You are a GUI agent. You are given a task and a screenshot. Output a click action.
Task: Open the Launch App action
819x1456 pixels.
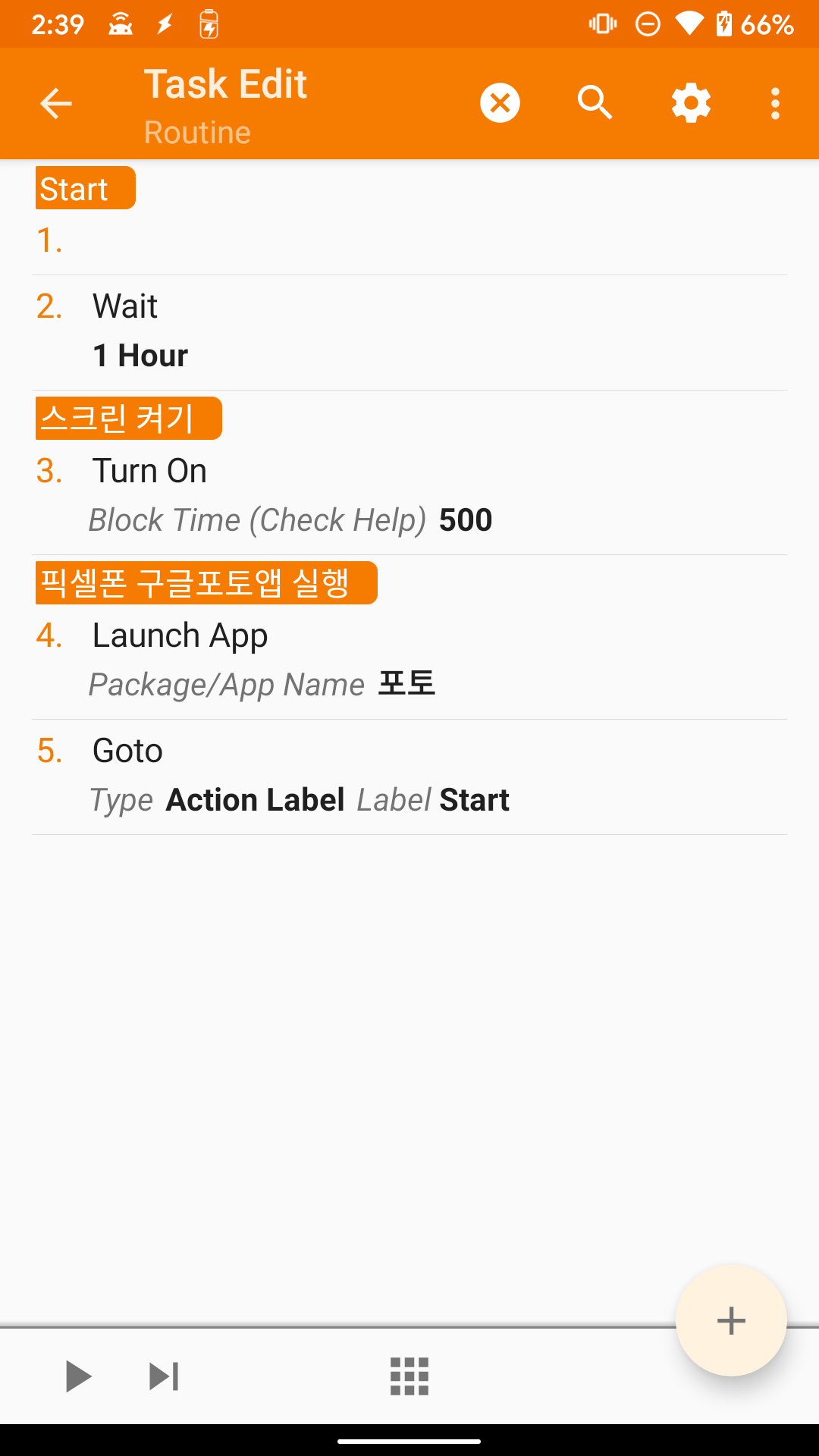409,639
